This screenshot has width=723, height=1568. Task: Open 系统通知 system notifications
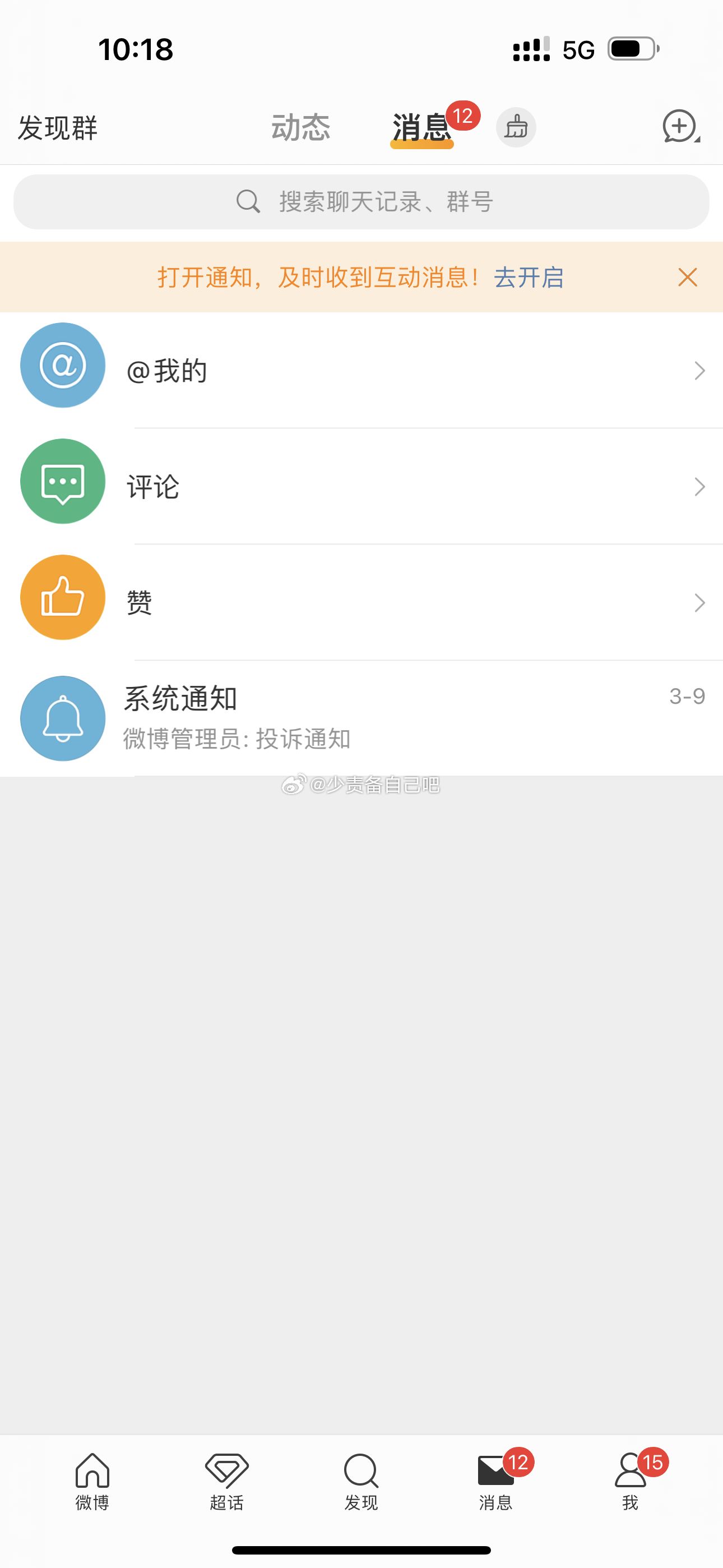pyautogui.click(x=361, y=718)
